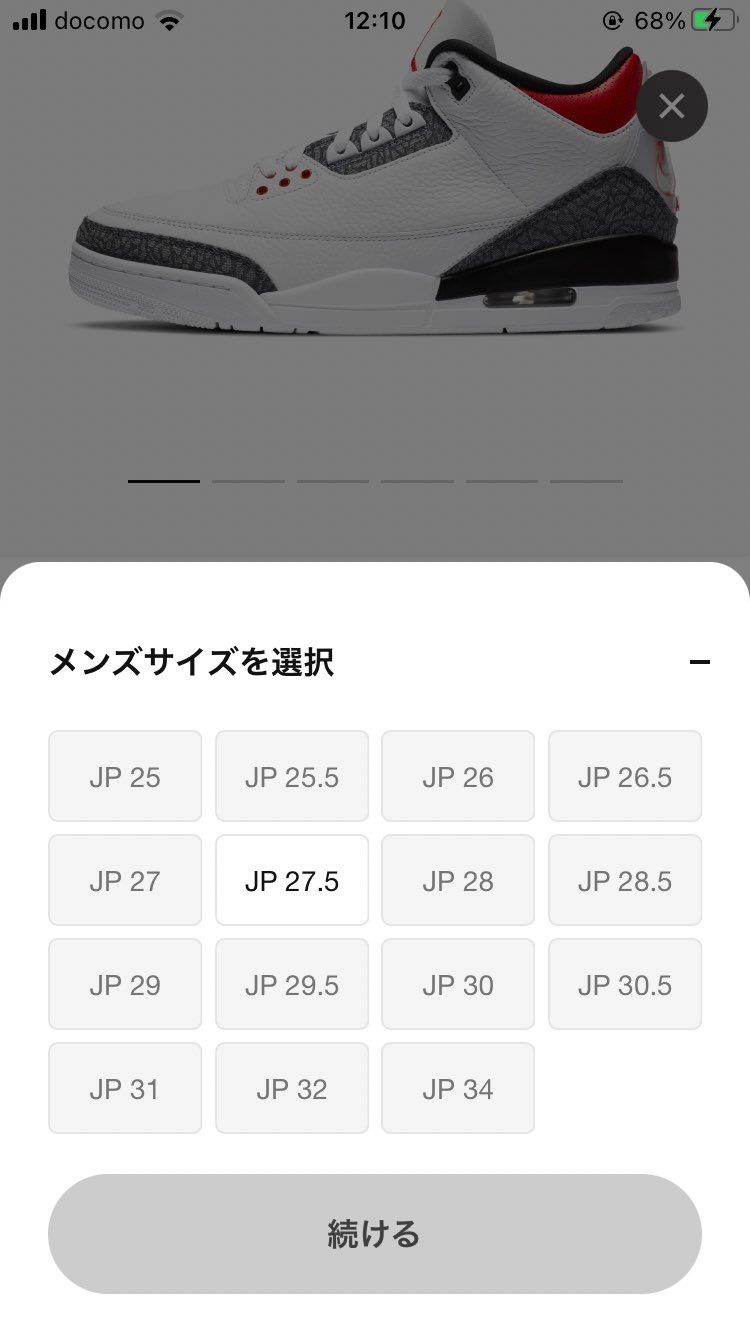Select the second image carousel dot
The width and height of the screenshot is (750, 1334).
(247, 480)
